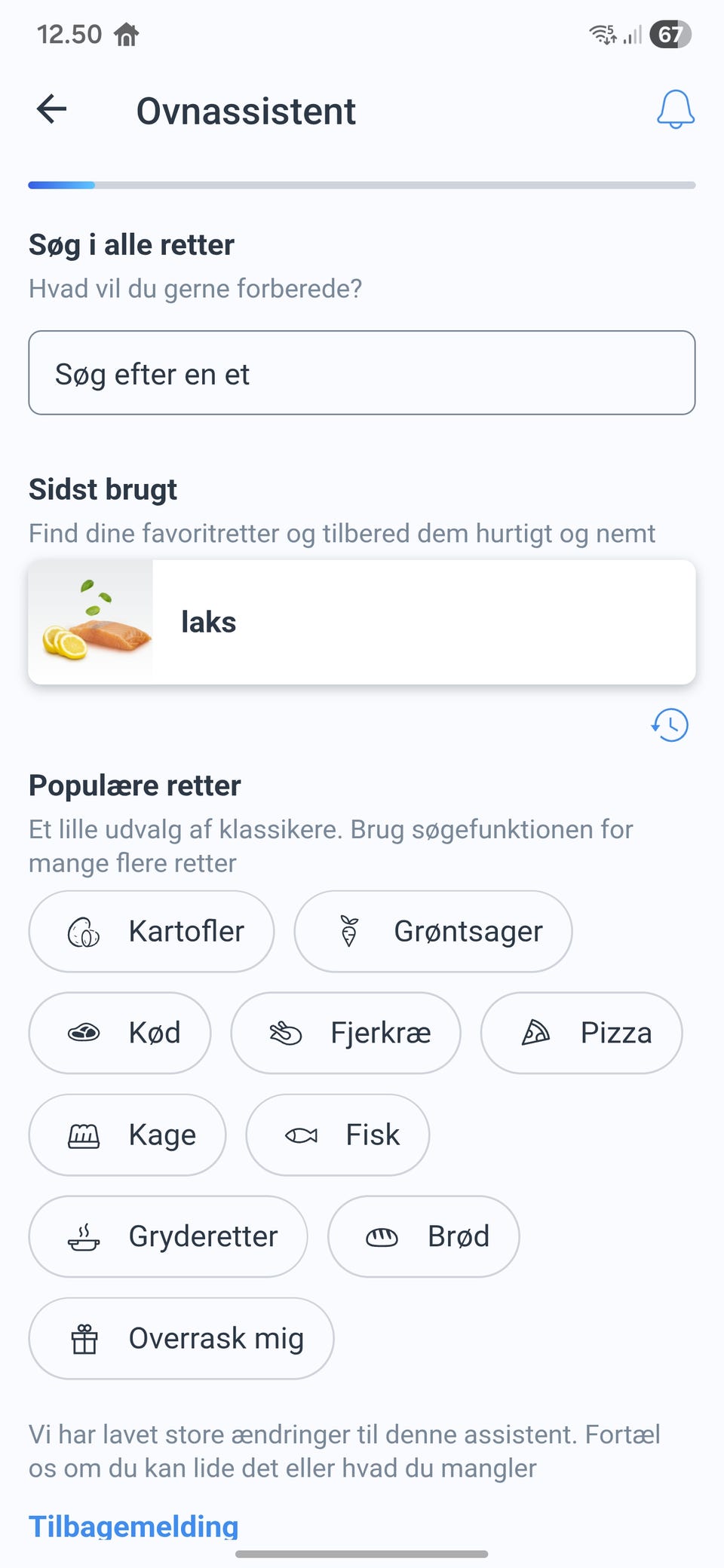Choose the Grøntsager category
This screenshot has width=724, height=1568.
pyautogui.click(x=433, y=932)
